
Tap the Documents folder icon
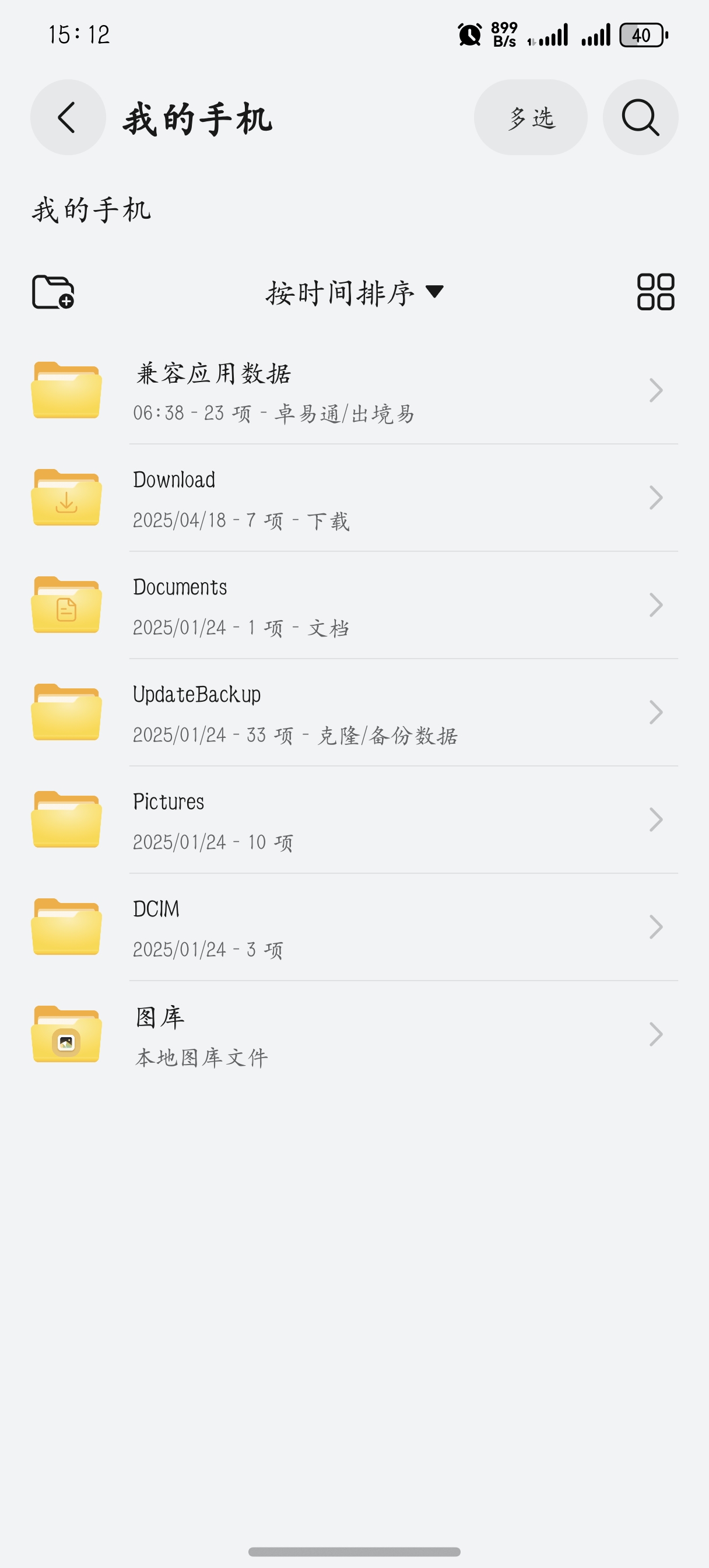click(x=67, y=605)
